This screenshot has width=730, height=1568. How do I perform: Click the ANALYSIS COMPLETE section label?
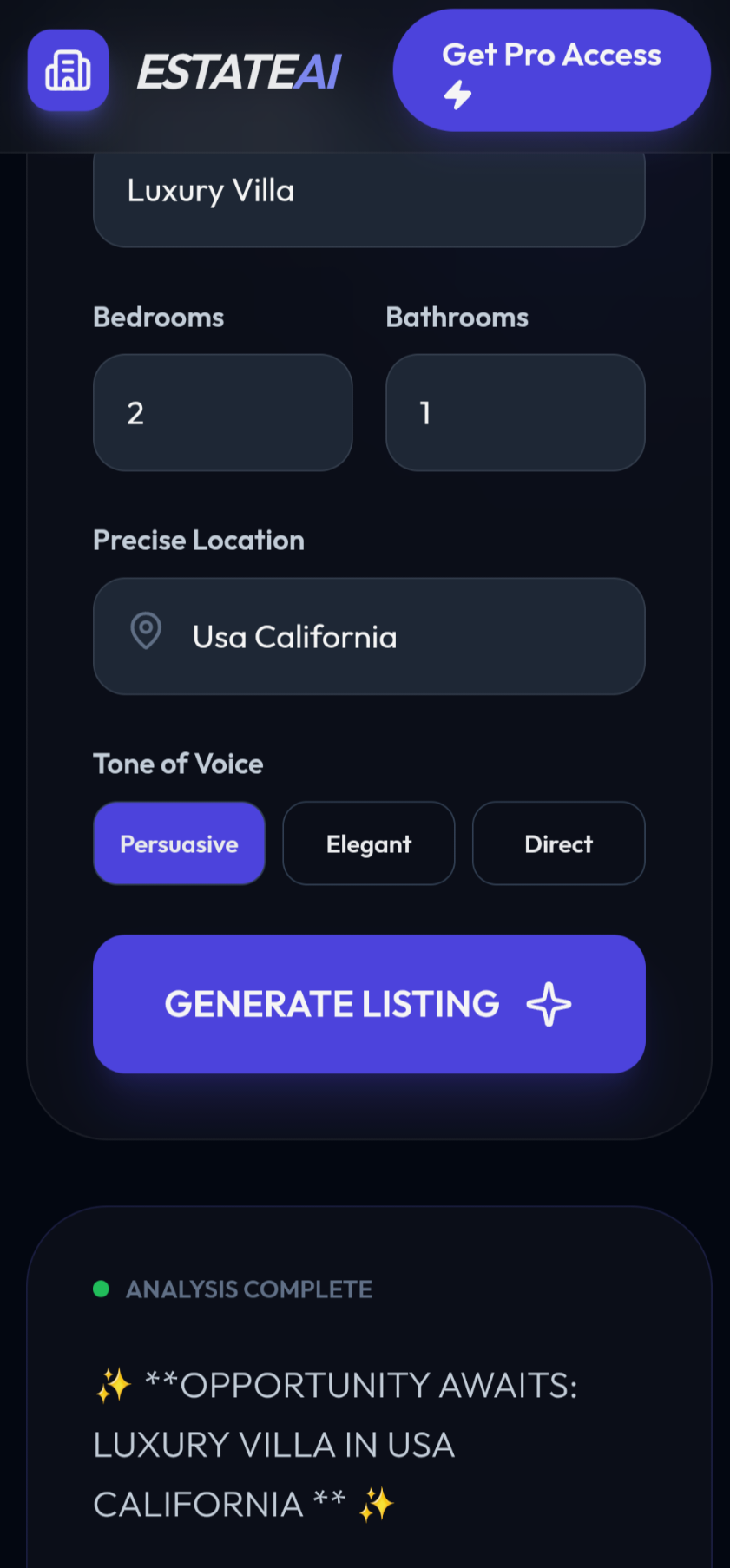(249, 1289)
